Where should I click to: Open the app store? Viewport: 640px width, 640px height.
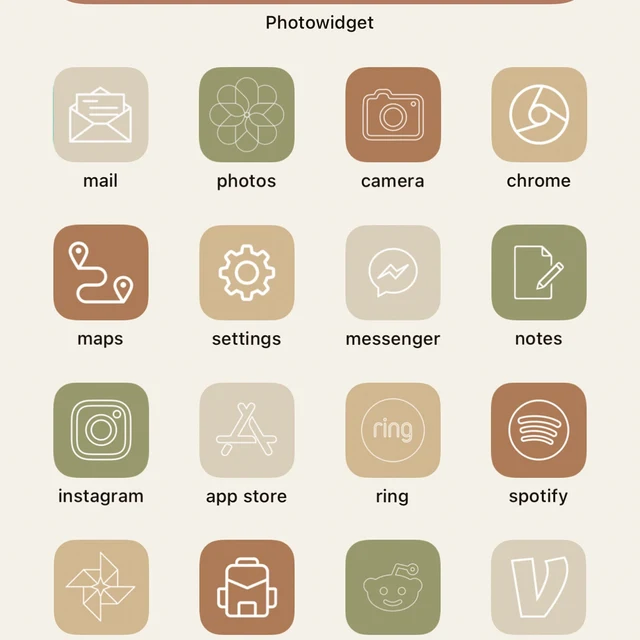coord(247,430)
